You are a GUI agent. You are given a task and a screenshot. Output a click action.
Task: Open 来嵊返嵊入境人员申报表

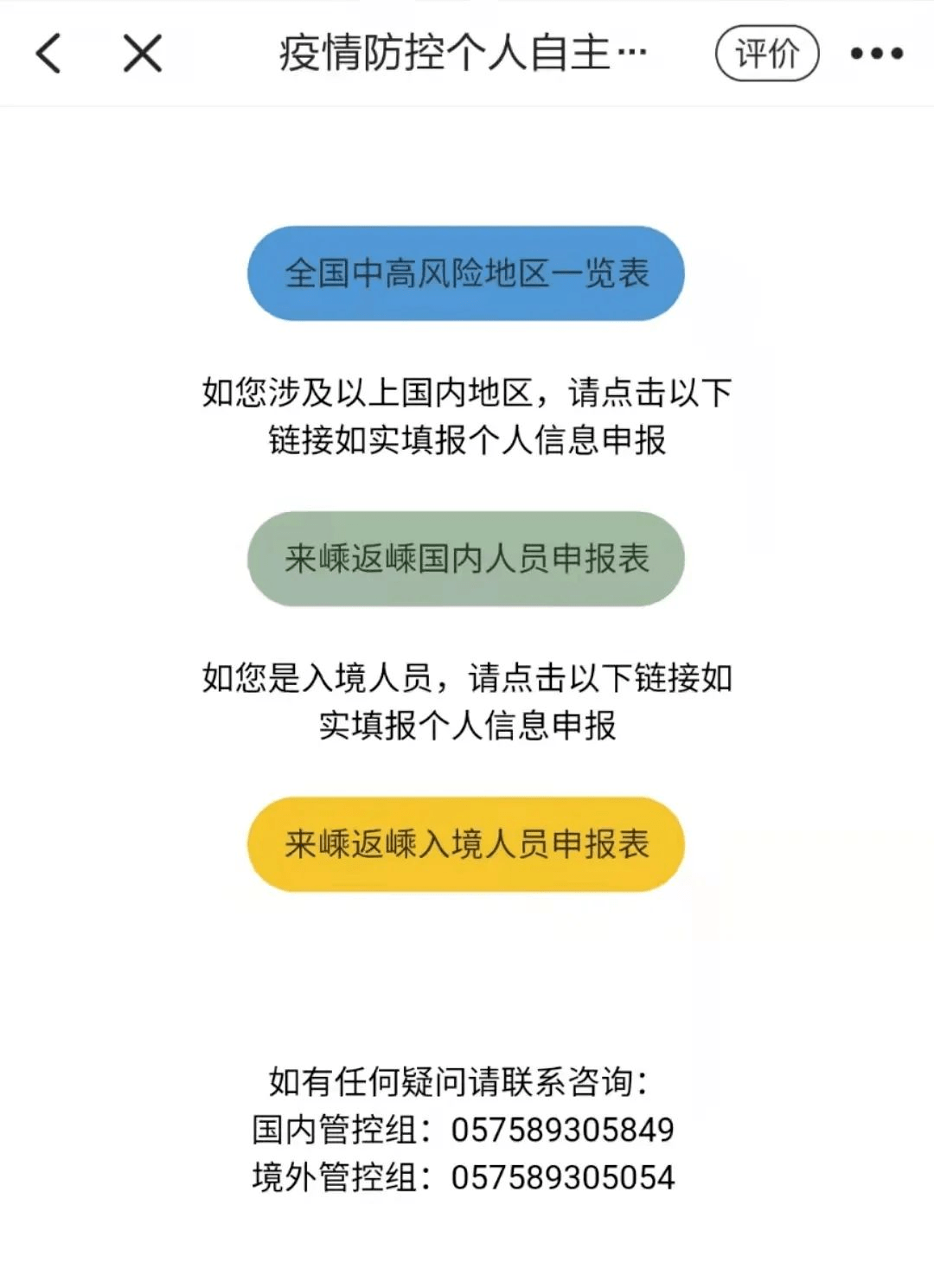click(466, 844)
